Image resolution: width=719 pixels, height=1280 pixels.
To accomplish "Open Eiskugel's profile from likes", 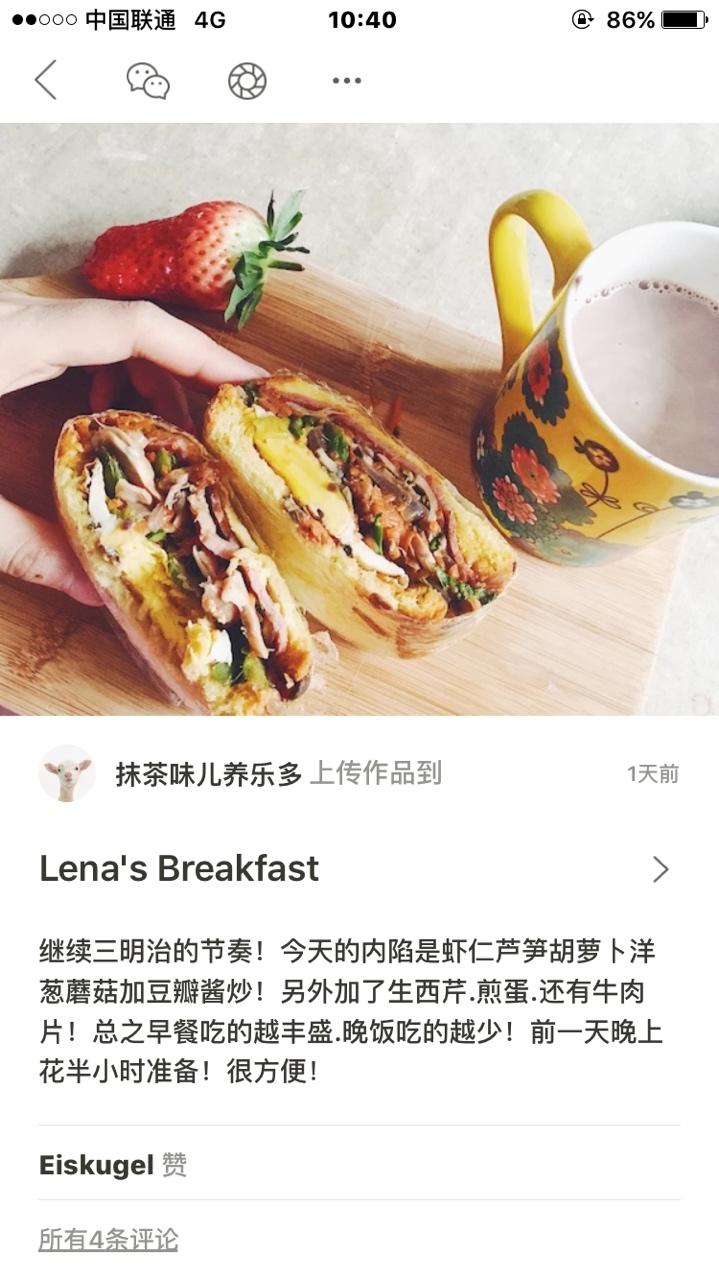I will coord(96,1165).
